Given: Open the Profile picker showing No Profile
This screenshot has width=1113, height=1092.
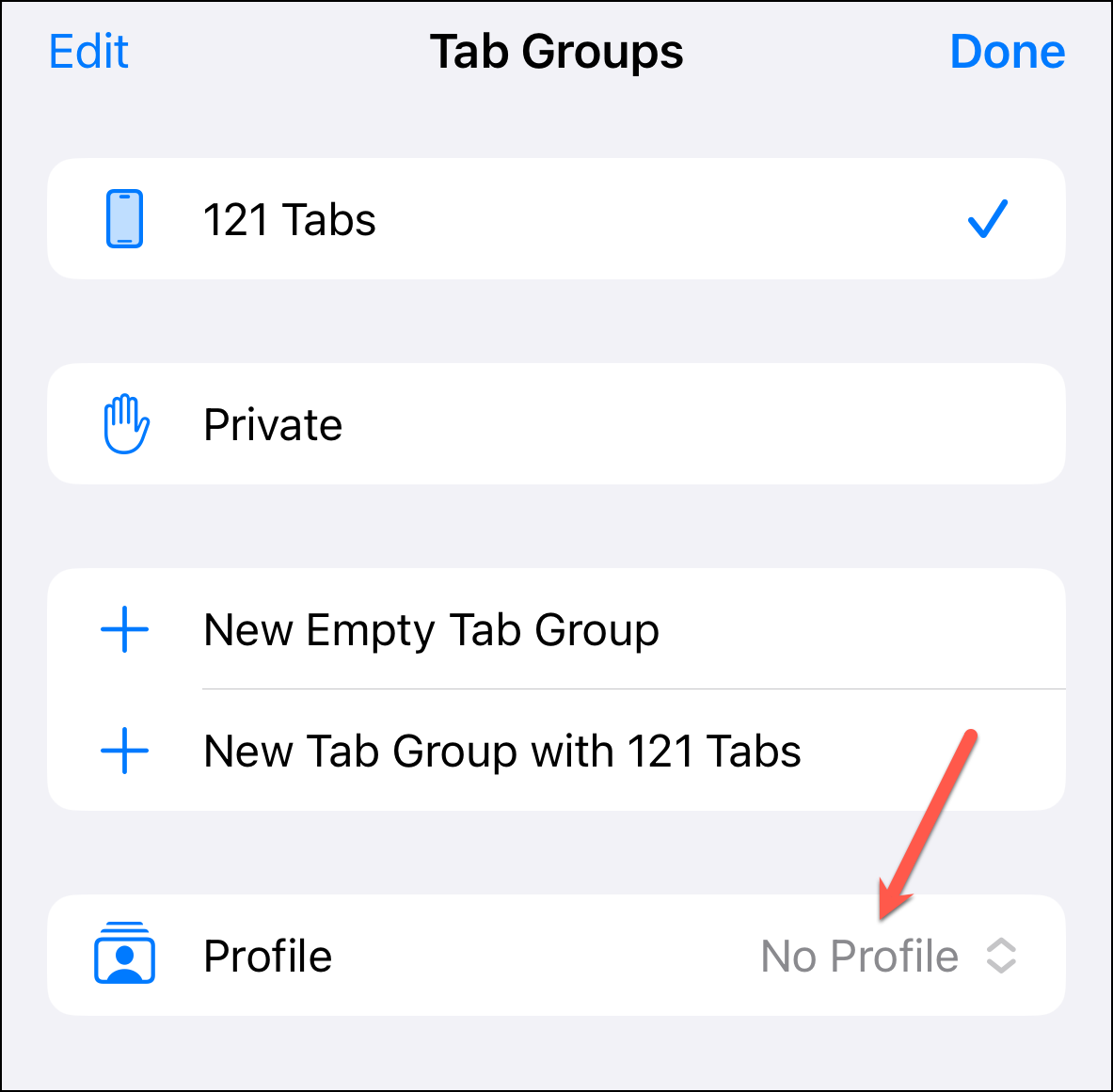Looking at the screenshot, I should pos(886,957).
